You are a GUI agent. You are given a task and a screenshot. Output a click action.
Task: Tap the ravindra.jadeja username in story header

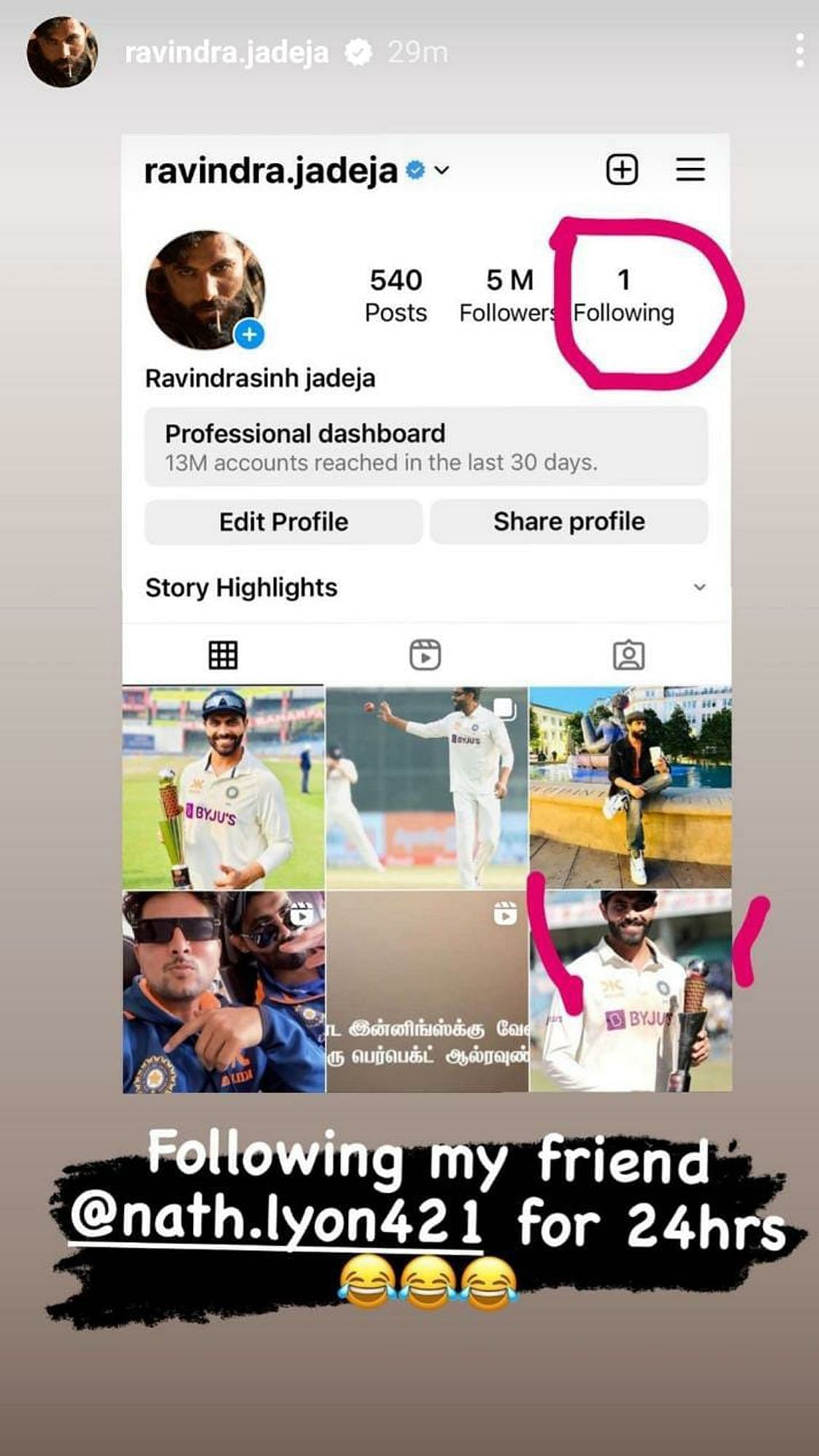click(x=226, y=52)
